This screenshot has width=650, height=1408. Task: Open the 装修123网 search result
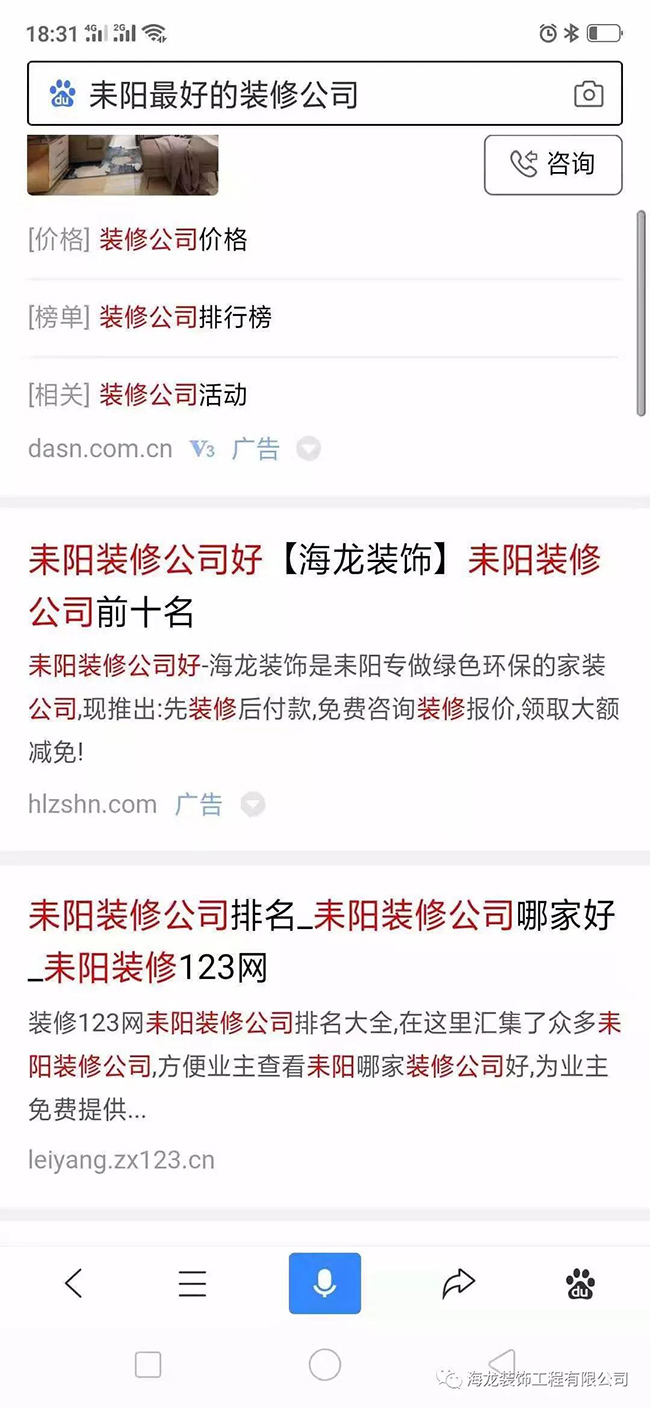click(321, 940)
